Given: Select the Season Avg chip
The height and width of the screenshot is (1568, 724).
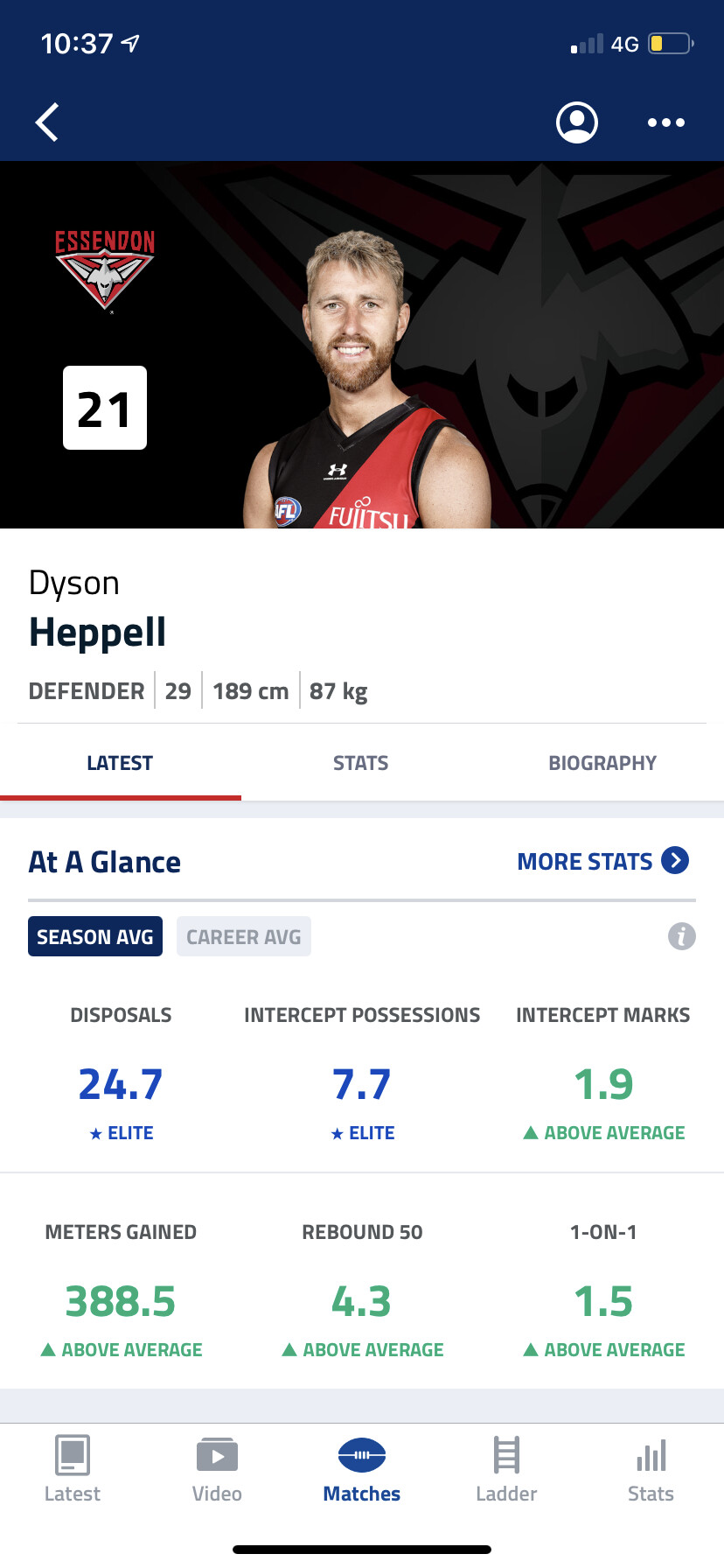Looking at the screenshot, I should pos(95,936).
